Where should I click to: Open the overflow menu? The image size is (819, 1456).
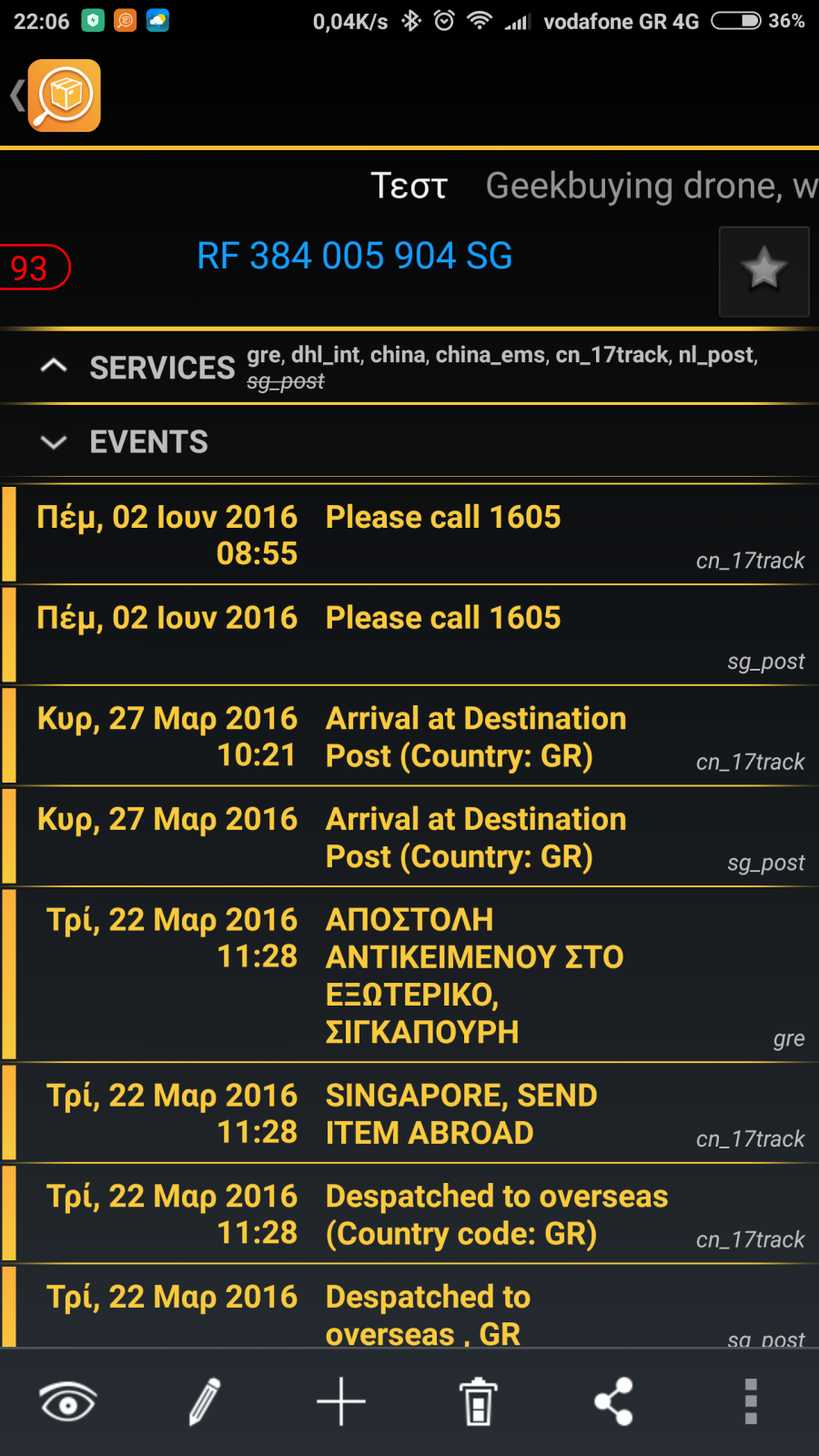751,1401
